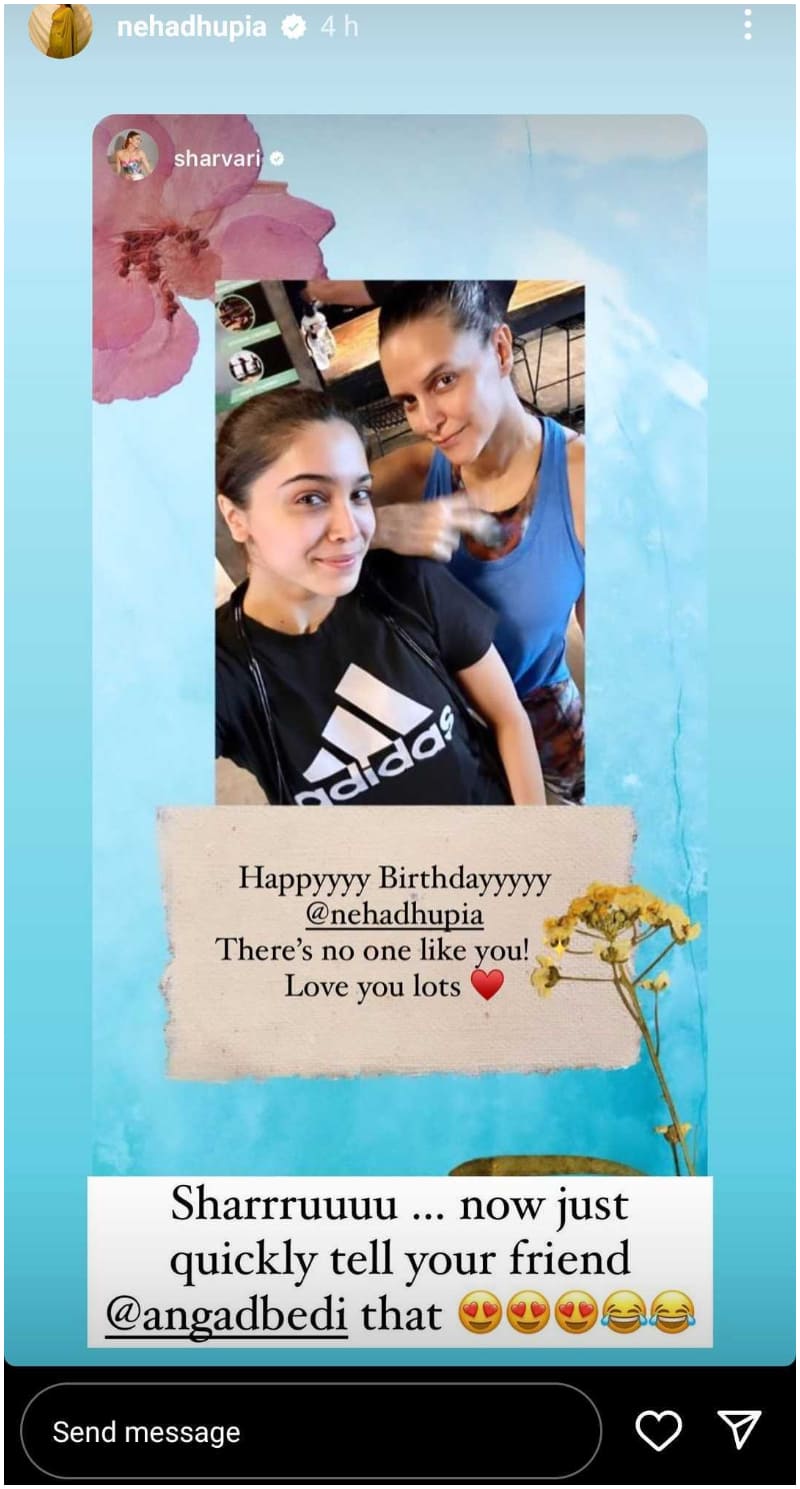Type in the Send message field
Screen dimensions: 800x1489
tap(311, 1431)
